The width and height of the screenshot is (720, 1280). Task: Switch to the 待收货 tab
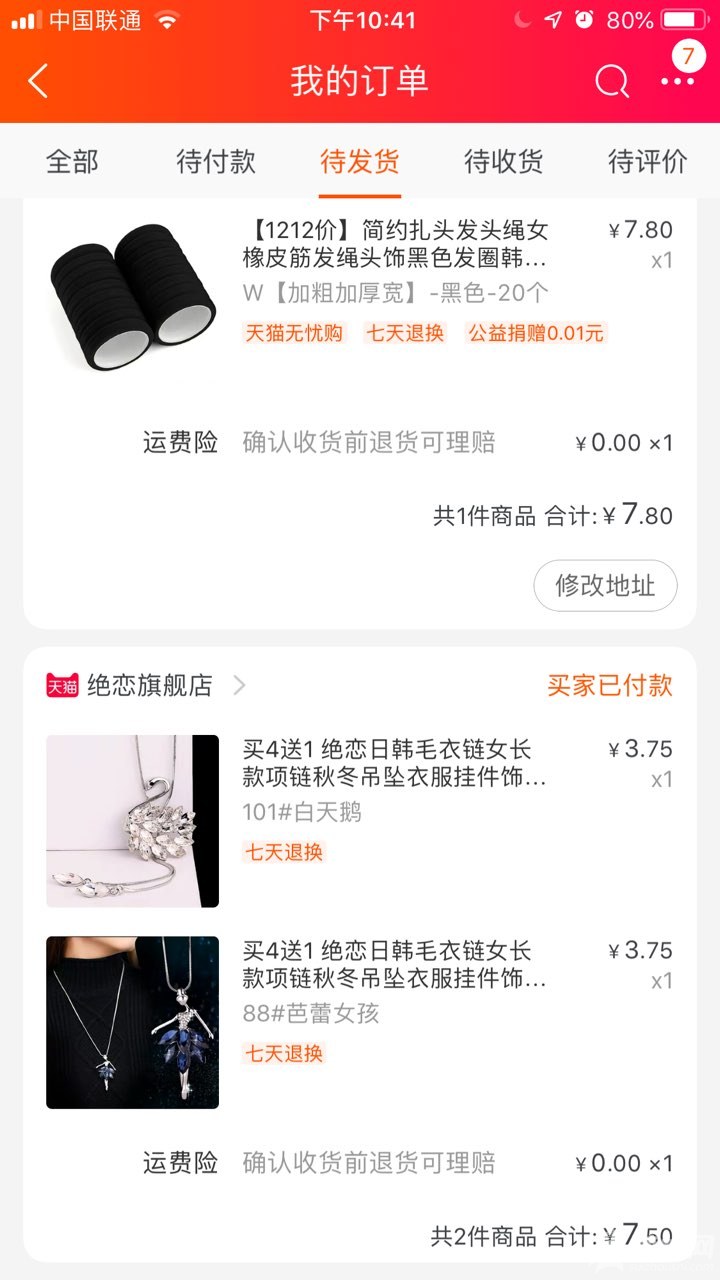[x=504, y=161]
